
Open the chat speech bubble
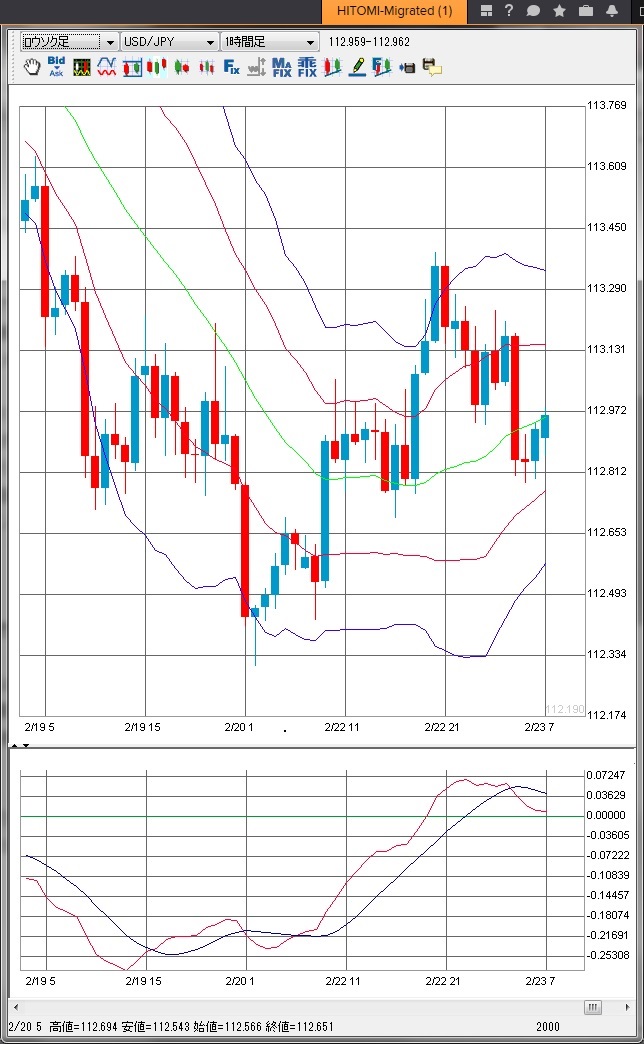click(534, 11)
